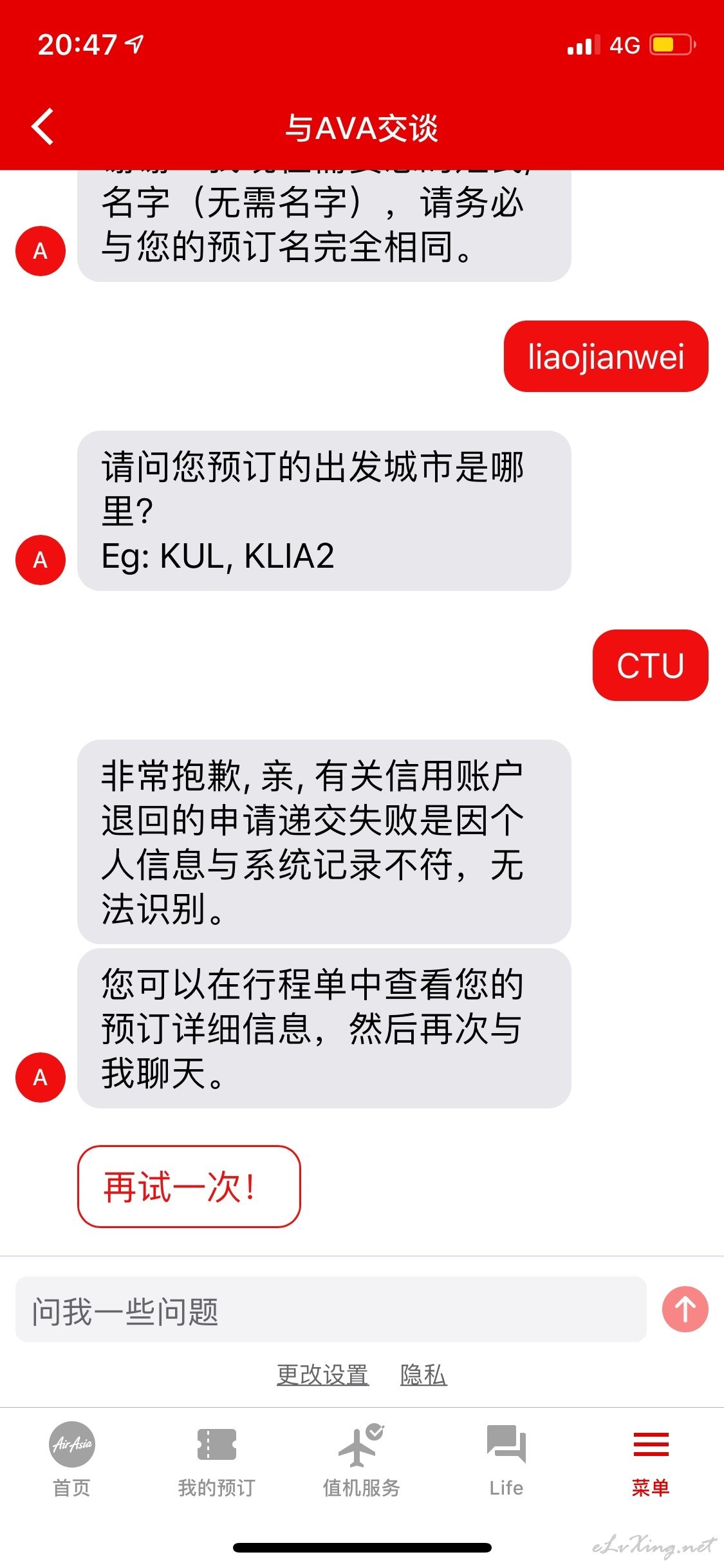Open the 更改设置 link
724x1568 pixels.
[x=323, y=1375]
